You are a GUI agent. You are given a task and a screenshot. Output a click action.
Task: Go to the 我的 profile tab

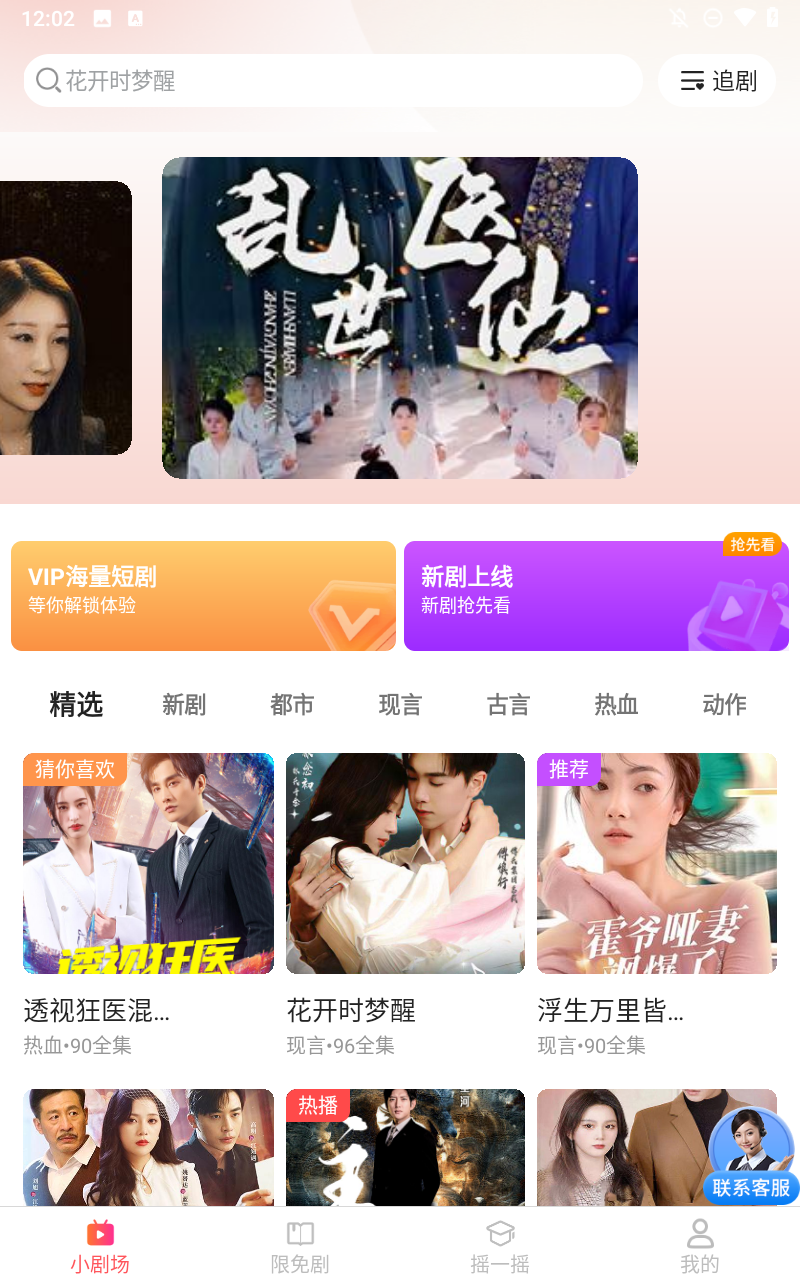(x=700, y=1246)
